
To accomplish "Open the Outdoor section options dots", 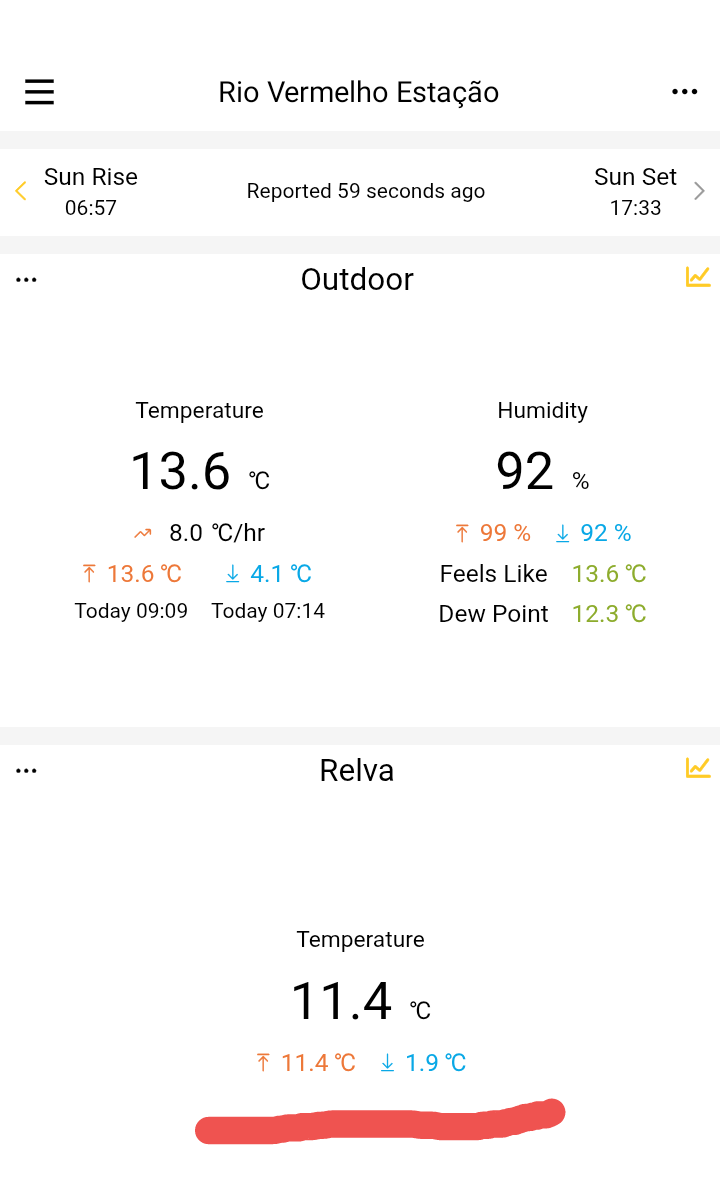I will 26,280.
